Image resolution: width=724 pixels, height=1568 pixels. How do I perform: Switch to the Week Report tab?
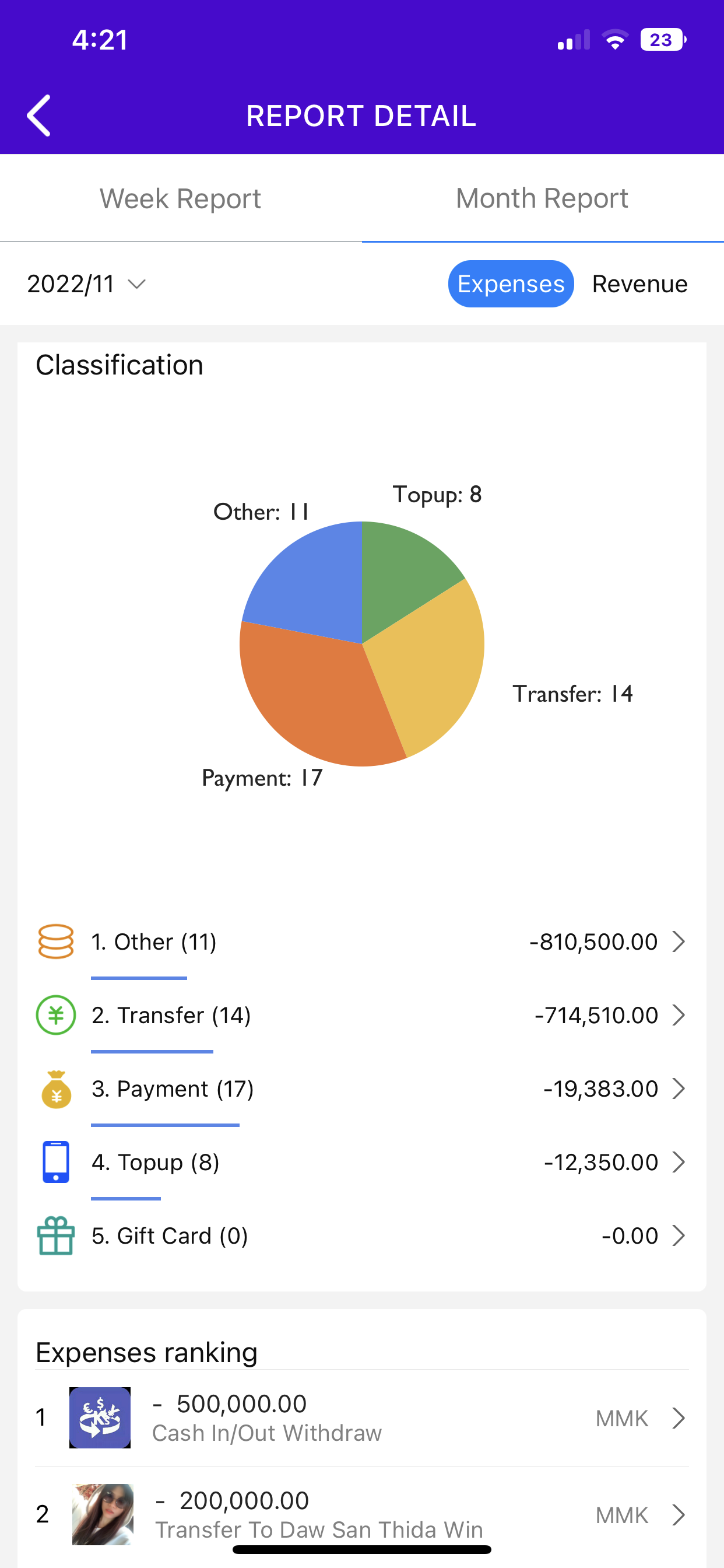(x=181, y=198)
